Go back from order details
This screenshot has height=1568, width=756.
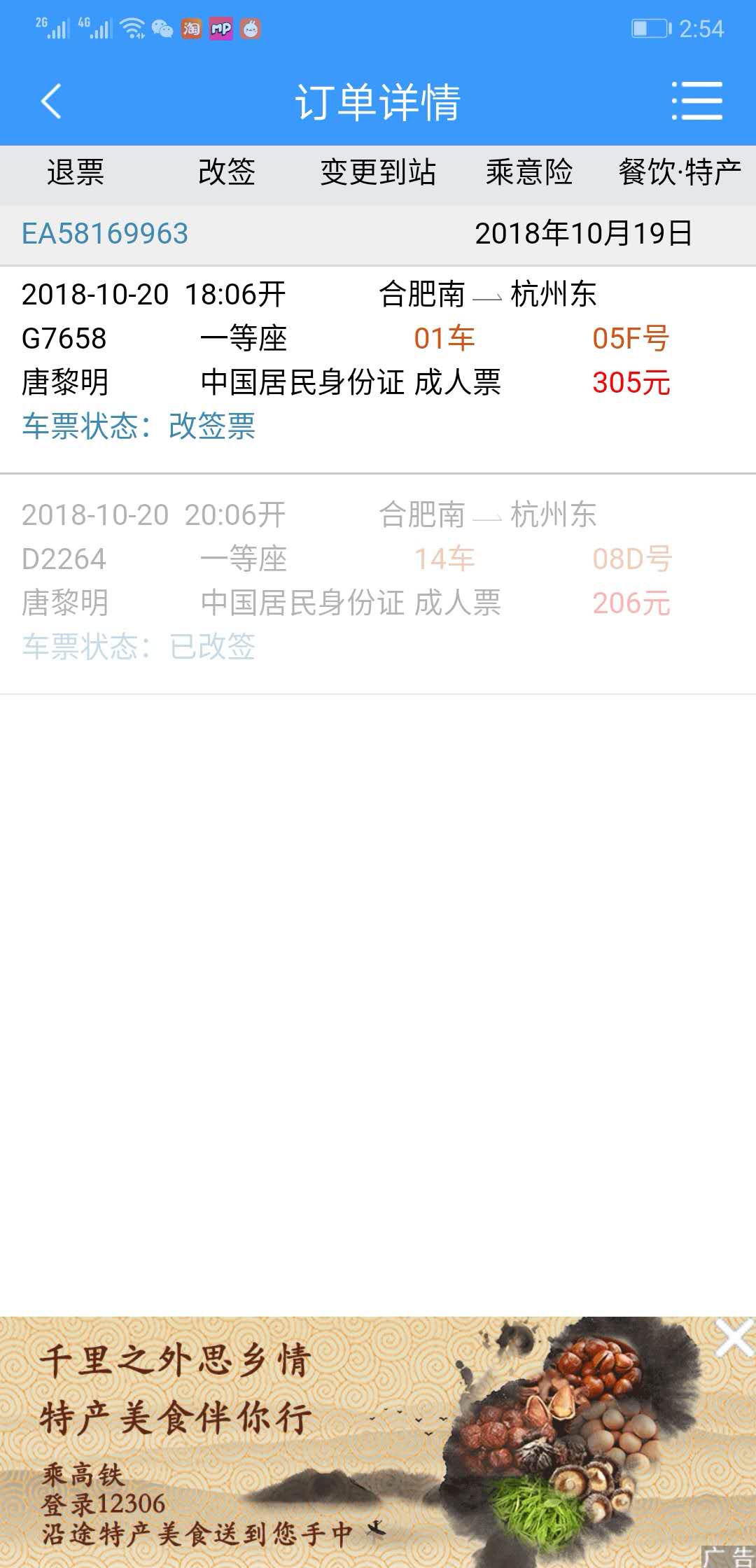click(51, 101)
